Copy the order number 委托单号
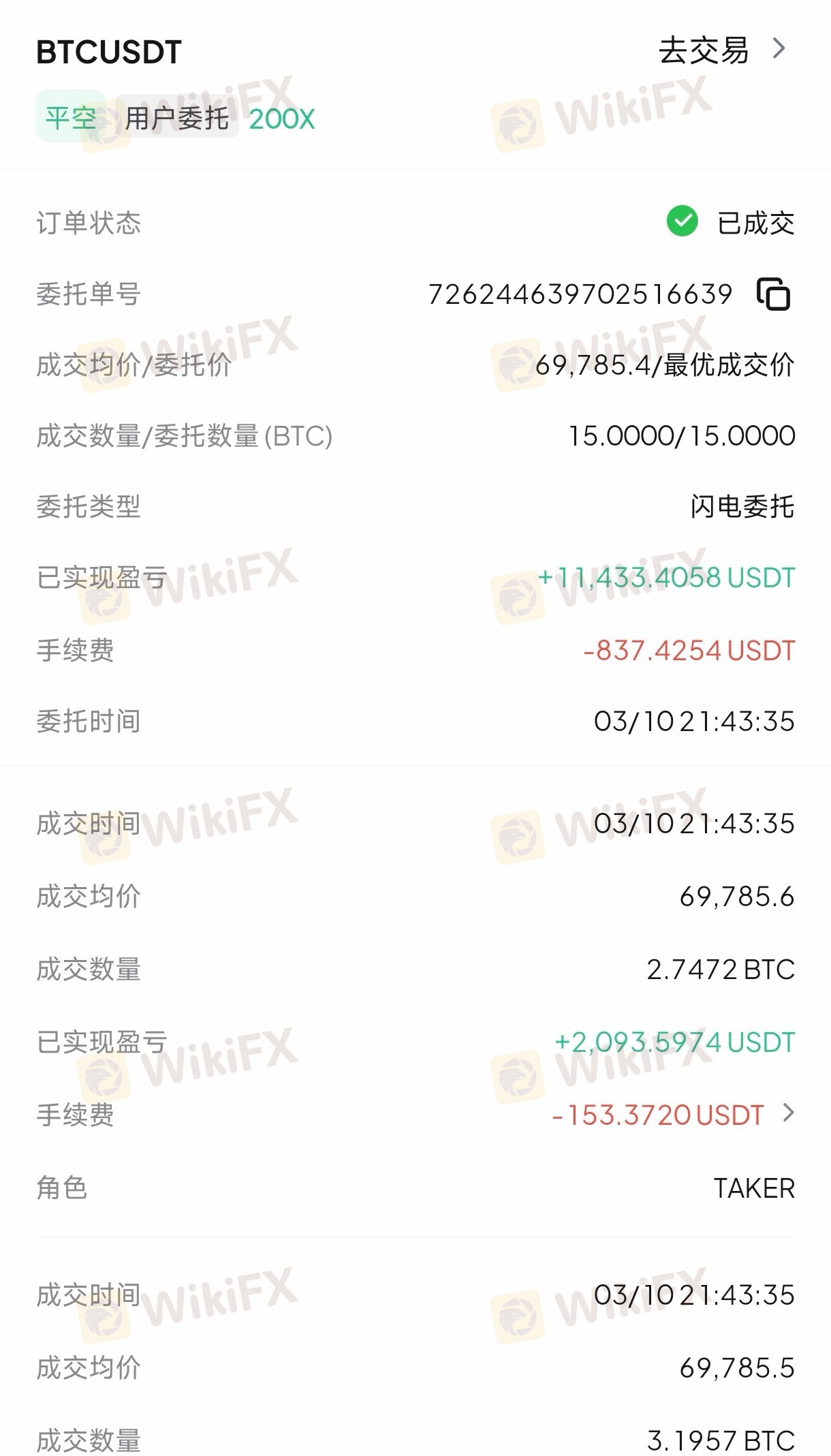Viewport: 831px width, 1456px height. pos(774,294)
